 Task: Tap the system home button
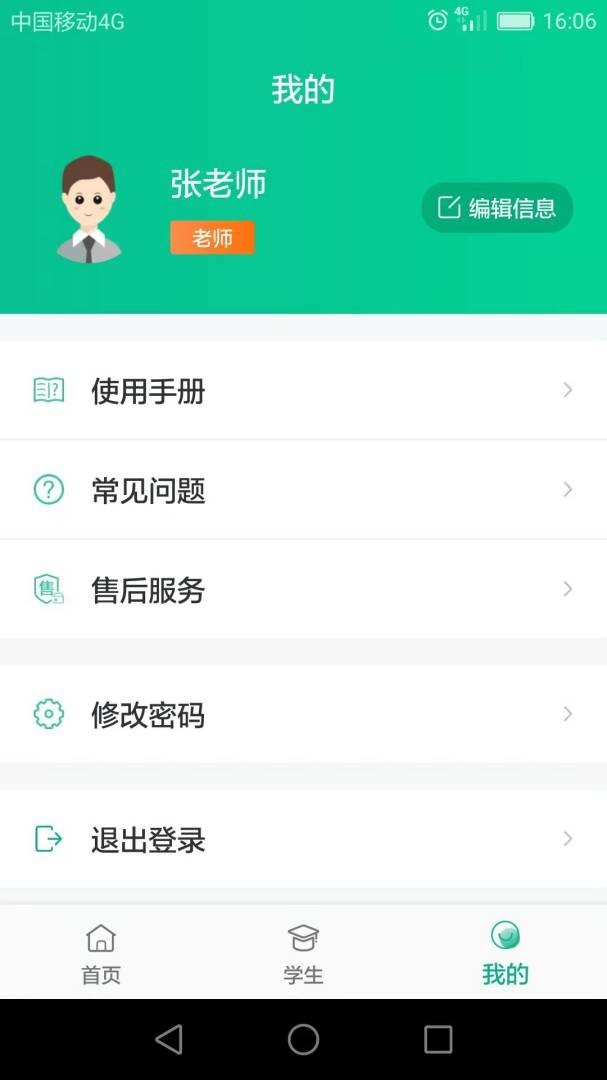click(303, 1039)
